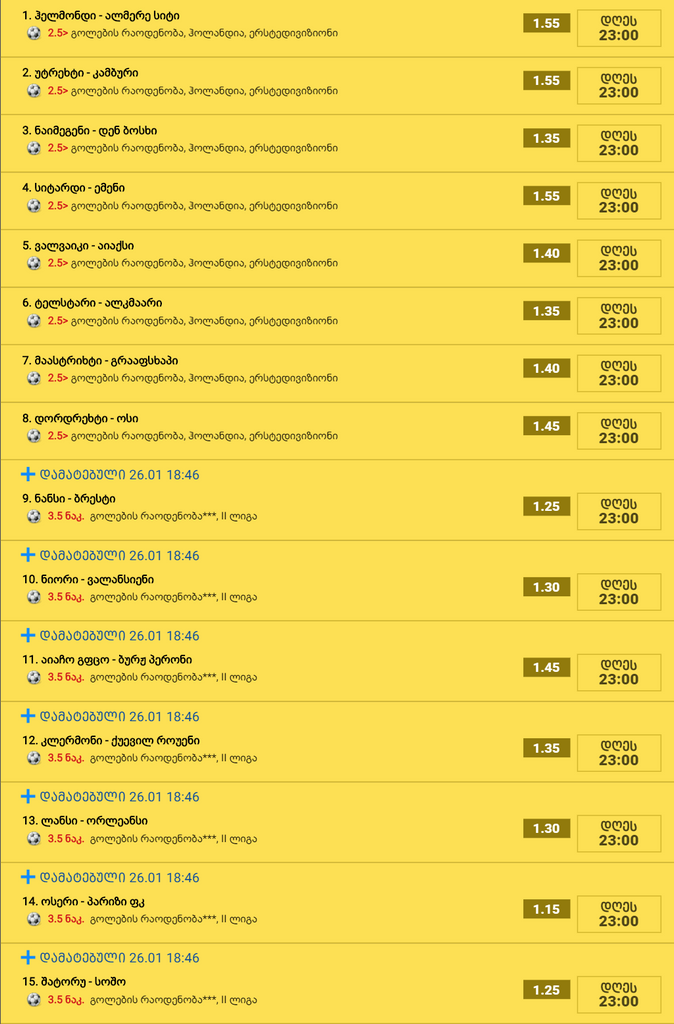
Task: Select odds 1.55 for უტრეხტი - კამბური
Action: tap(546, 81)
